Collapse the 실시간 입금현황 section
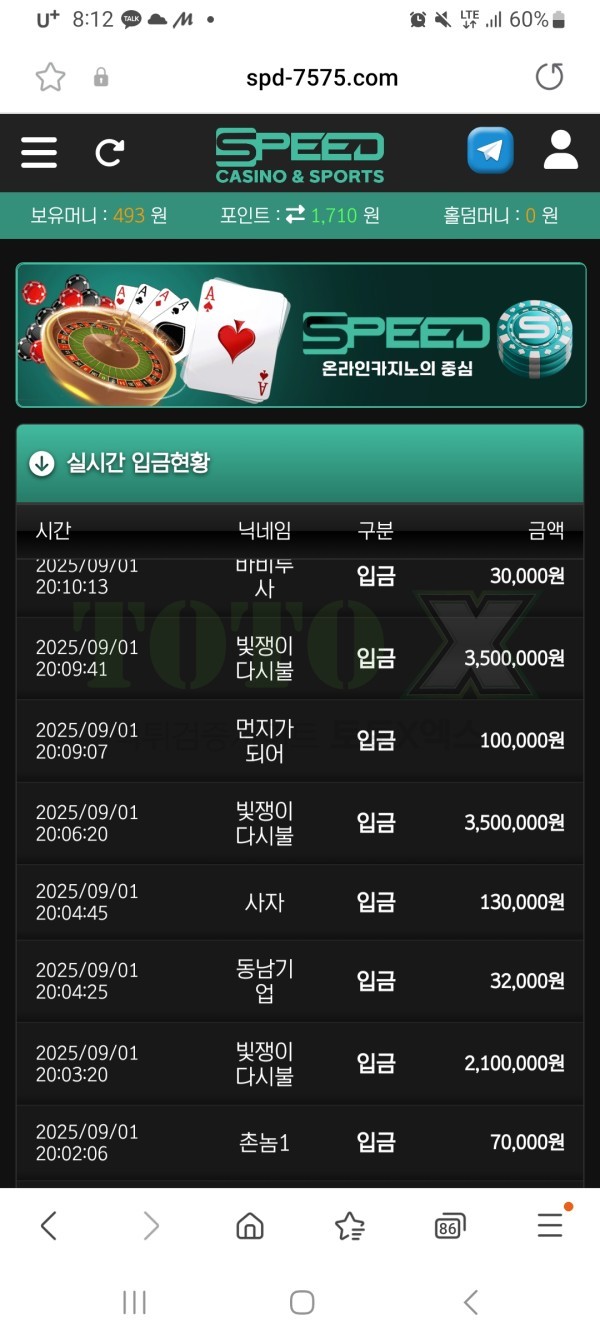 click(x=41, y=463)
